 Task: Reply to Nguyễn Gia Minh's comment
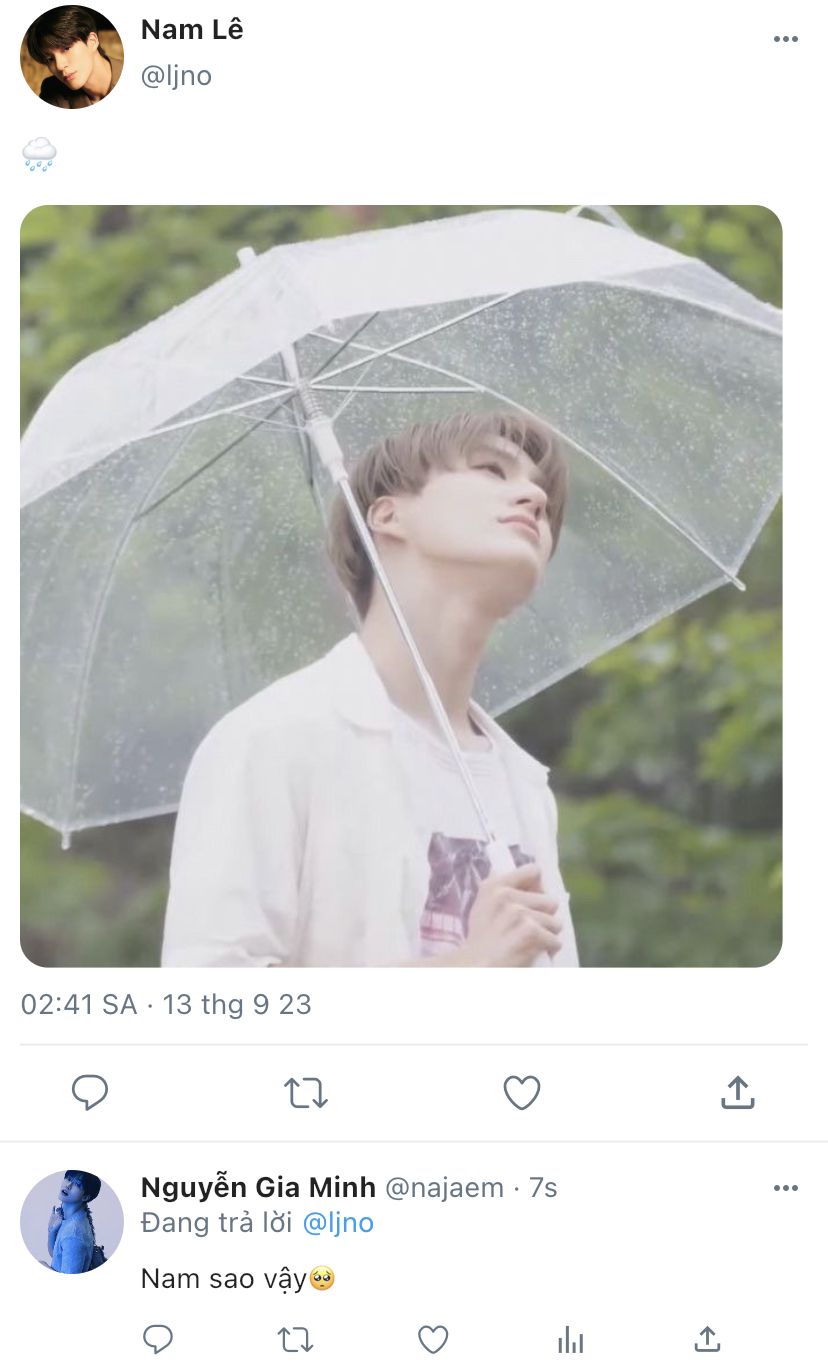(158, 1339)
